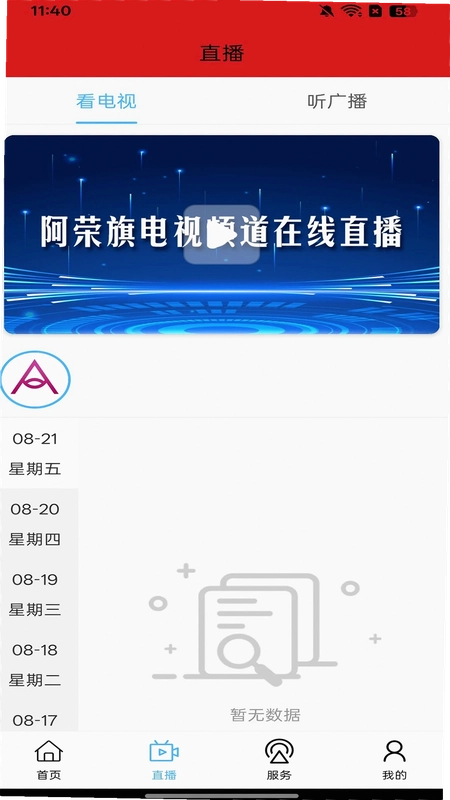450x800 pixels.
Task: Select date 08-21 星期五
Action: click(35, 454)
